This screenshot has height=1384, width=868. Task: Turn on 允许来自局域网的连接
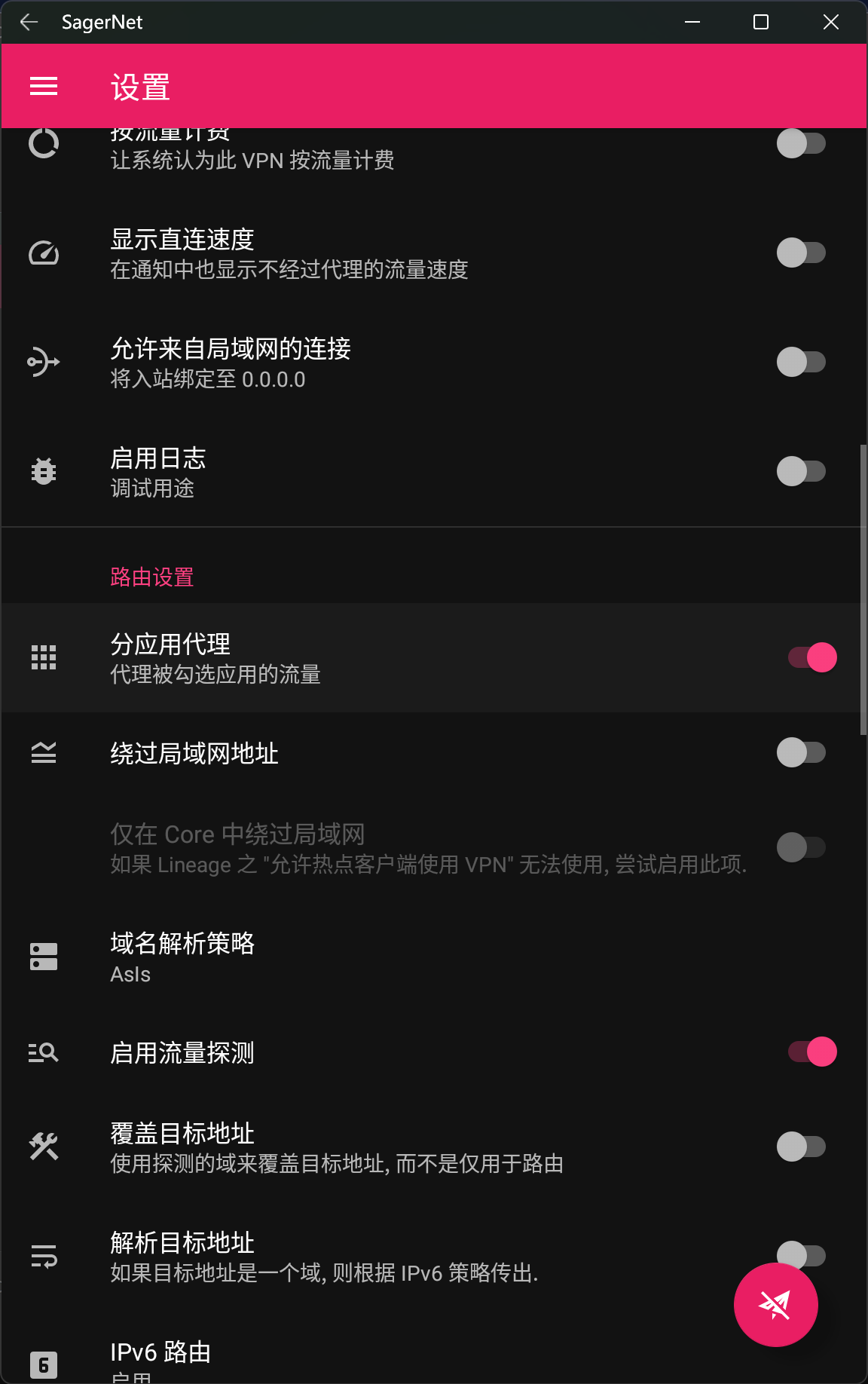click(801, 362)
